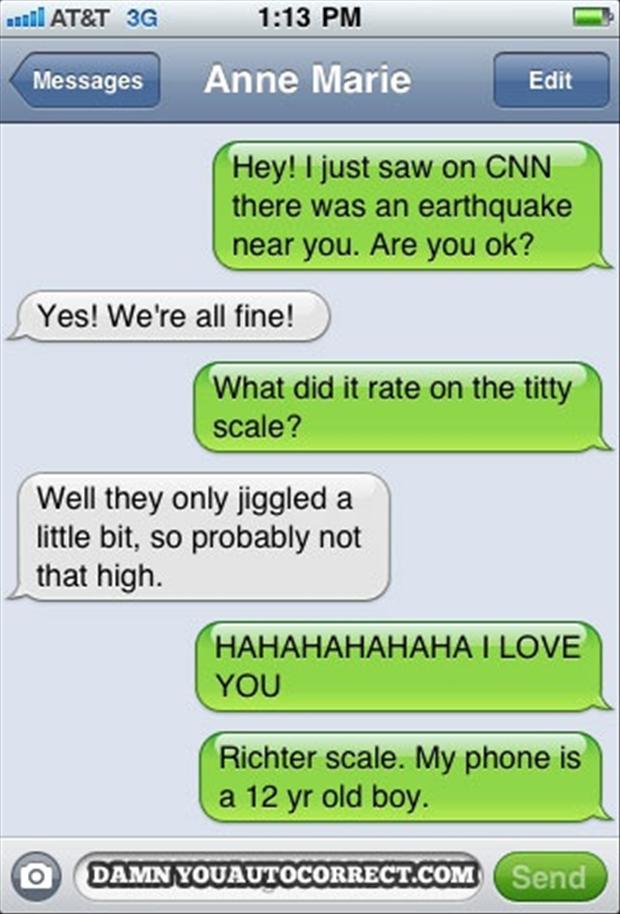Go back to the Messages list

[85, 81]
